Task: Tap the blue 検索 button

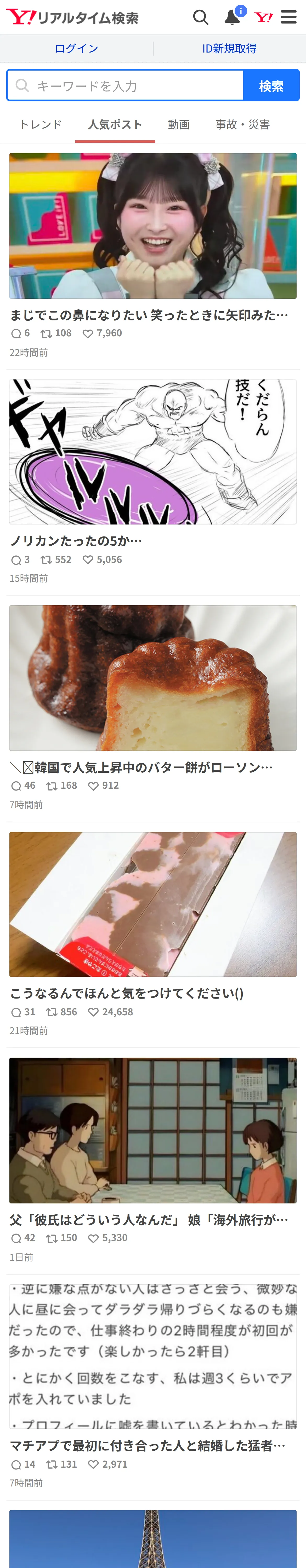Action: point(271,85)
